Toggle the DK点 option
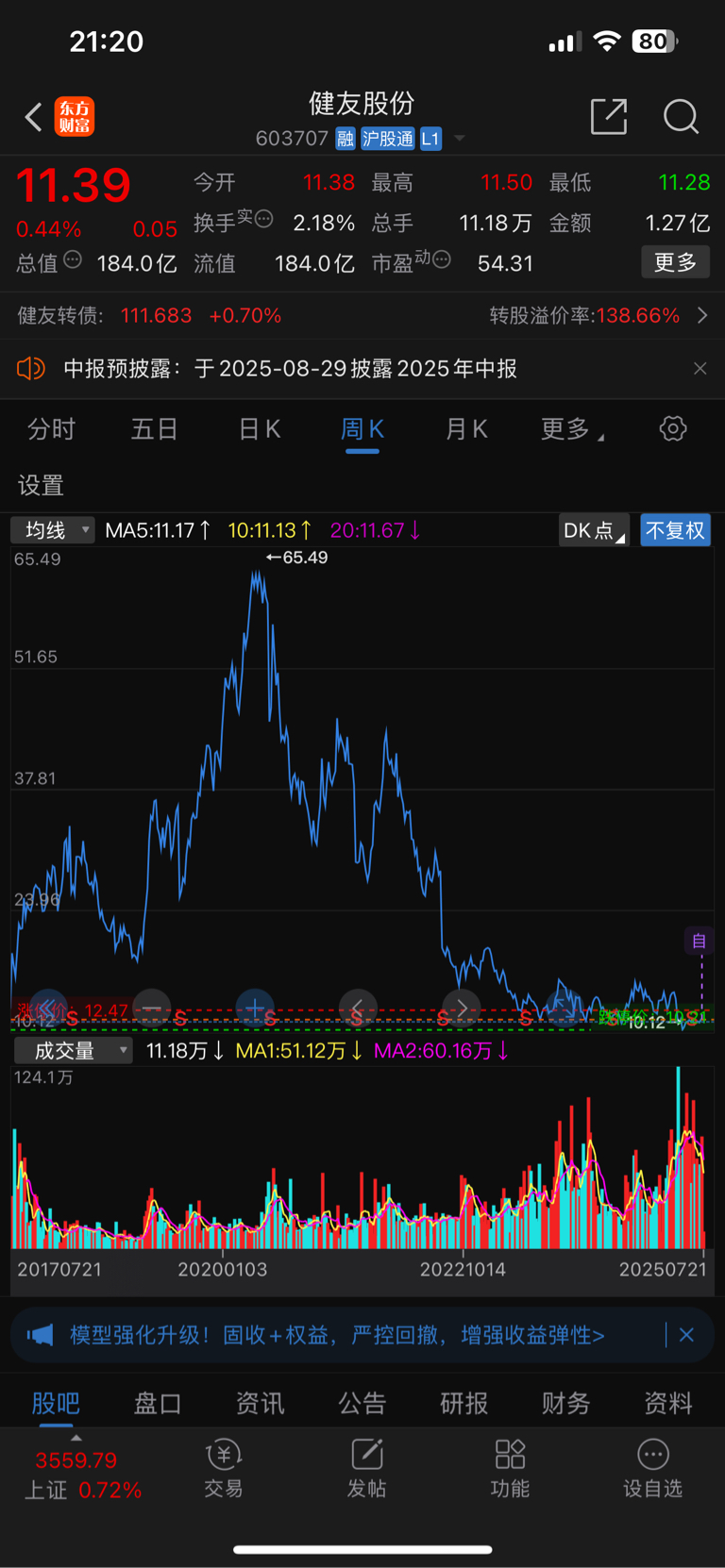Viewport: 725px width, 1568px height. click(594, 530)
